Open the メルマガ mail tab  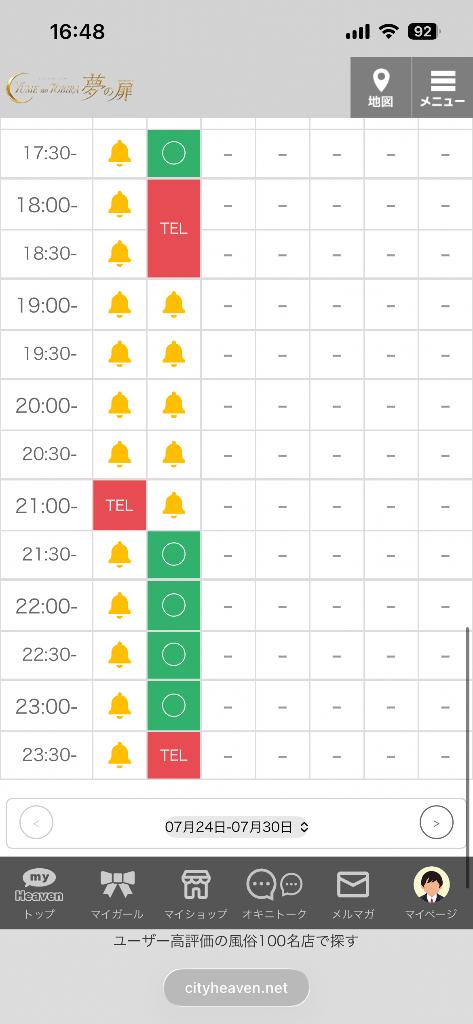tap(353, 893)
